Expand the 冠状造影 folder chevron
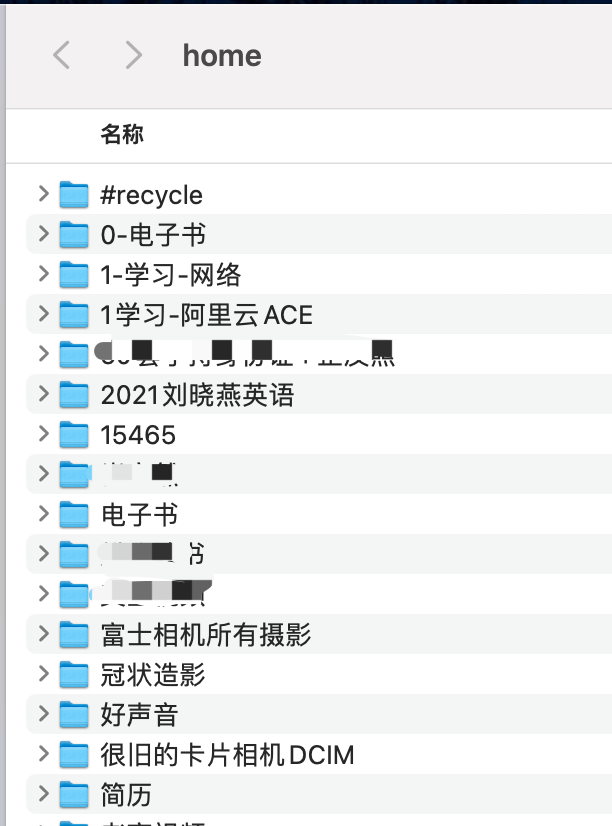 [42, 674]
